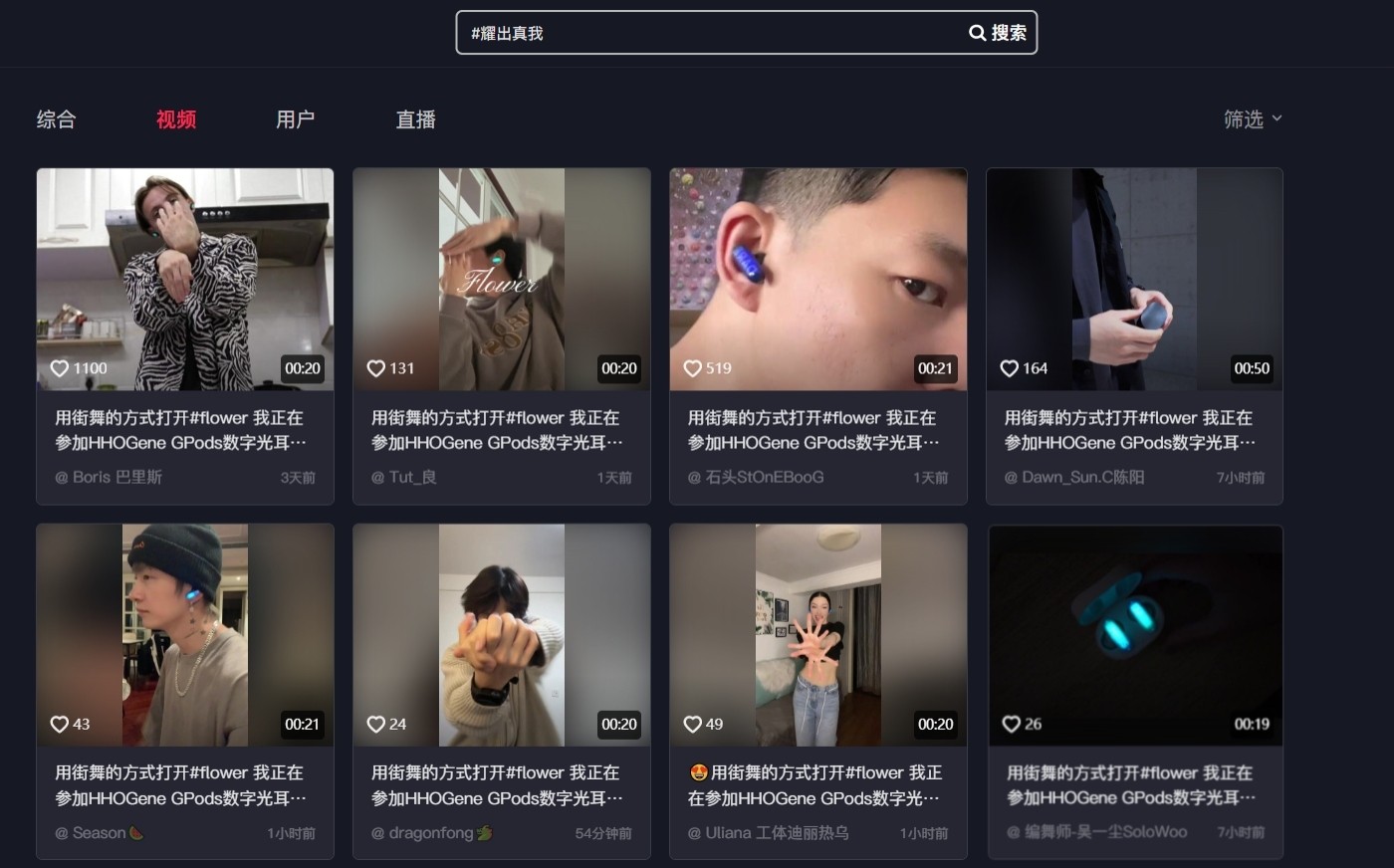Open the video from Dawn_Sun.C陈阳
The image size is (1394, 868).
[x=1134, y=279]
